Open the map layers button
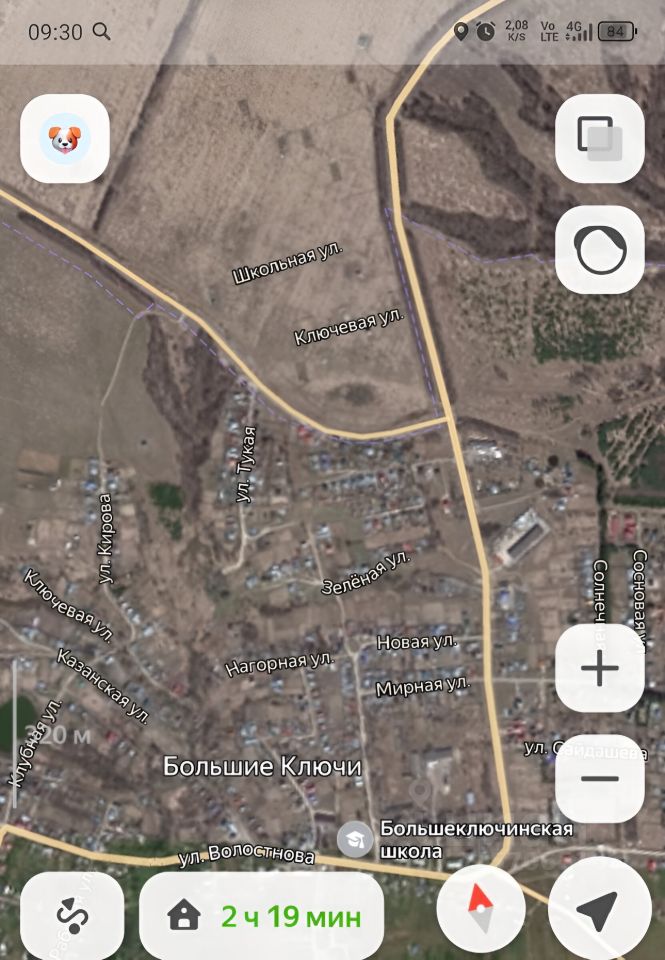The height and width of the screenshot is (960, 665). click(x=599, y=139)
